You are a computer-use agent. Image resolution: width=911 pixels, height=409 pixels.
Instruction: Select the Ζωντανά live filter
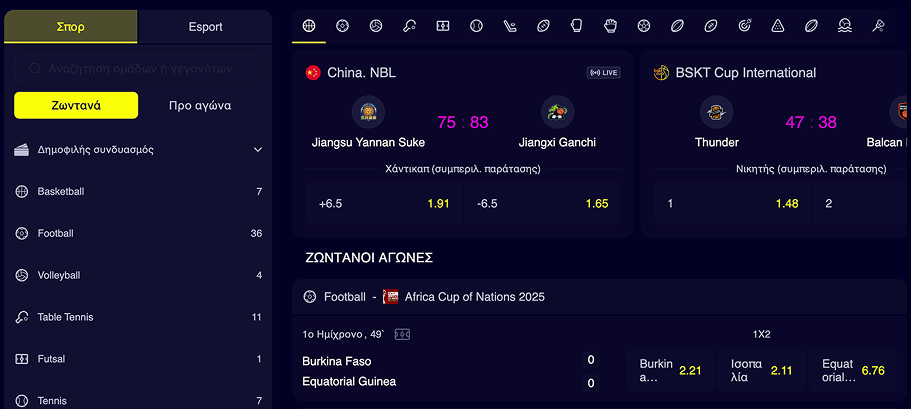coord(76,105)
